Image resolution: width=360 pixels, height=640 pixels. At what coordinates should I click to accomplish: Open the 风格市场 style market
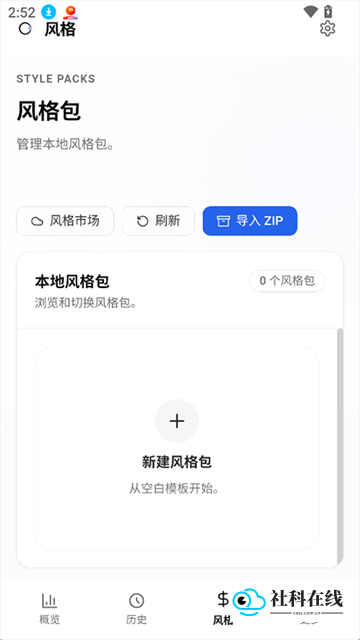(x=65, y=221)
